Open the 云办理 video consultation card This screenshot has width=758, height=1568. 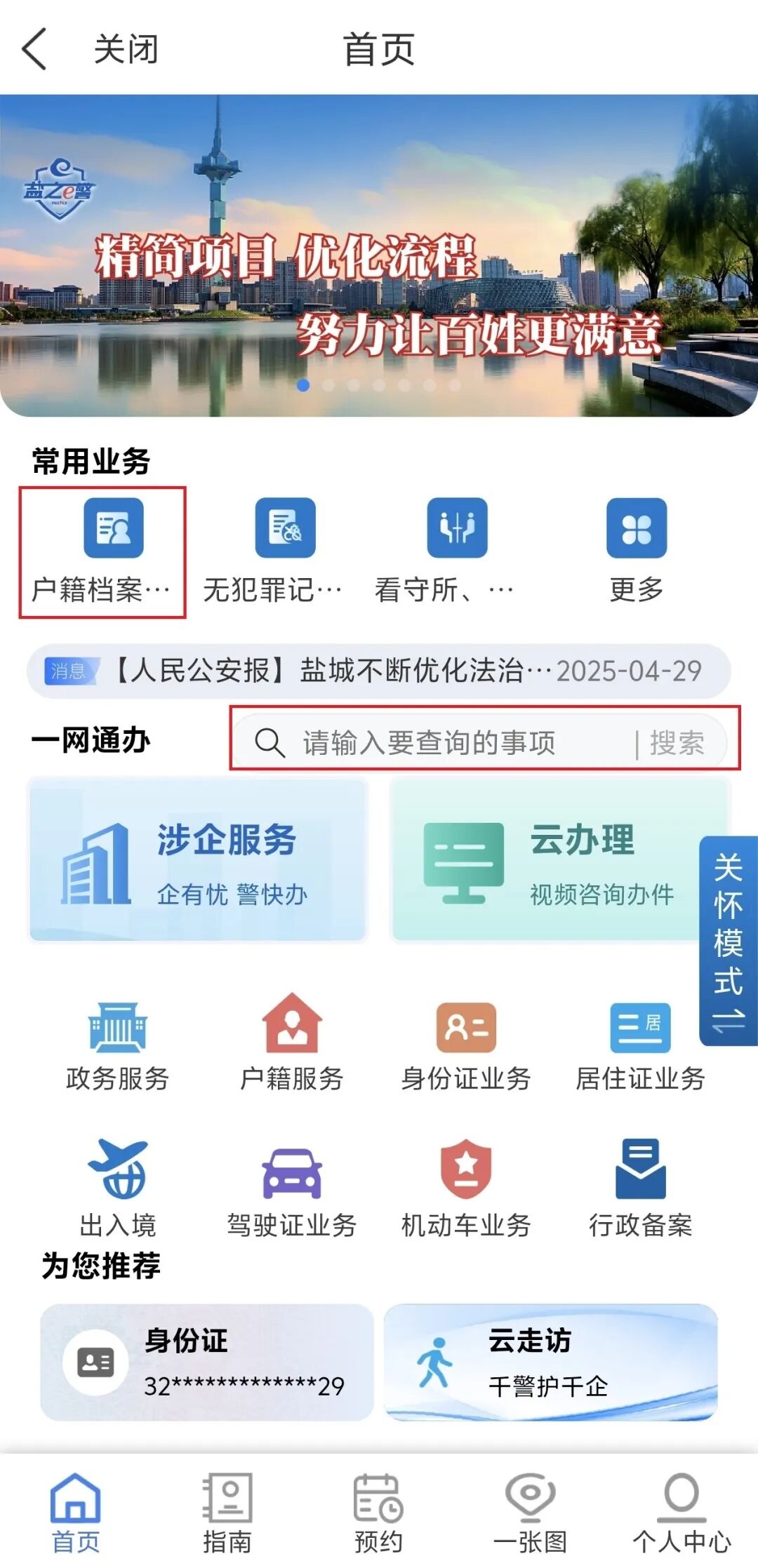(x=547, y=861)
